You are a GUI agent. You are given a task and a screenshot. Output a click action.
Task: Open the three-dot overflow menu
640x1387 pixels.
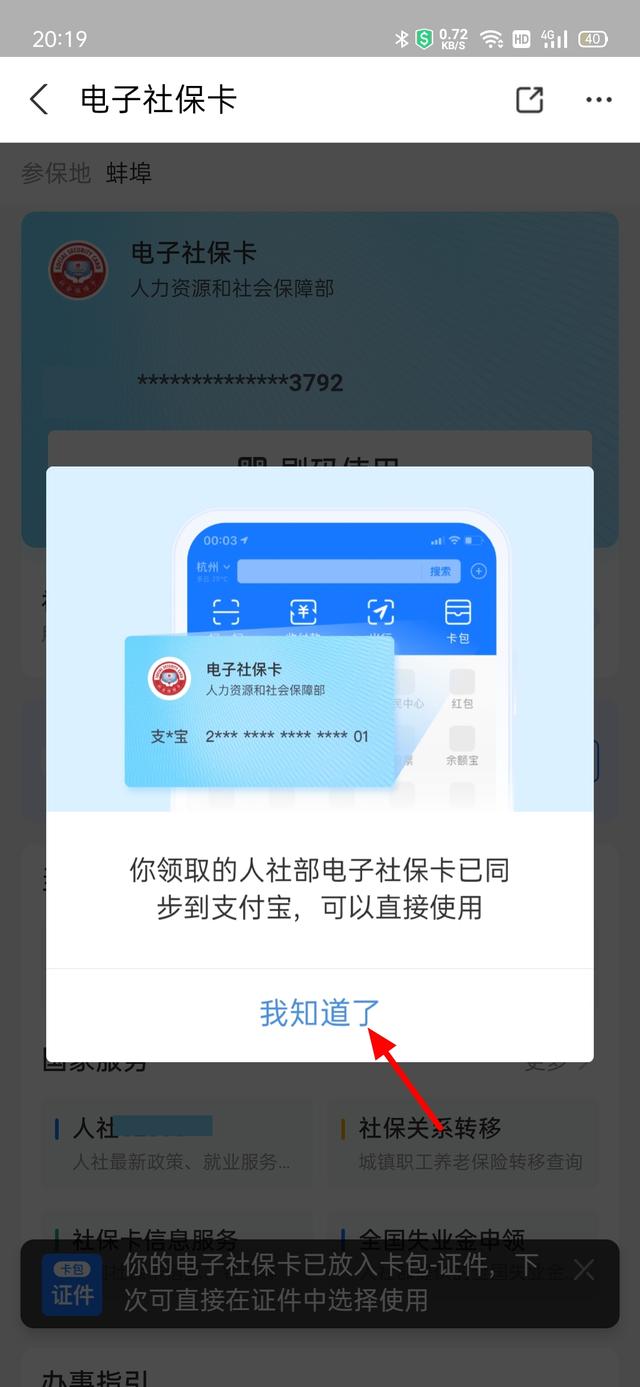[x=599, y=99]
